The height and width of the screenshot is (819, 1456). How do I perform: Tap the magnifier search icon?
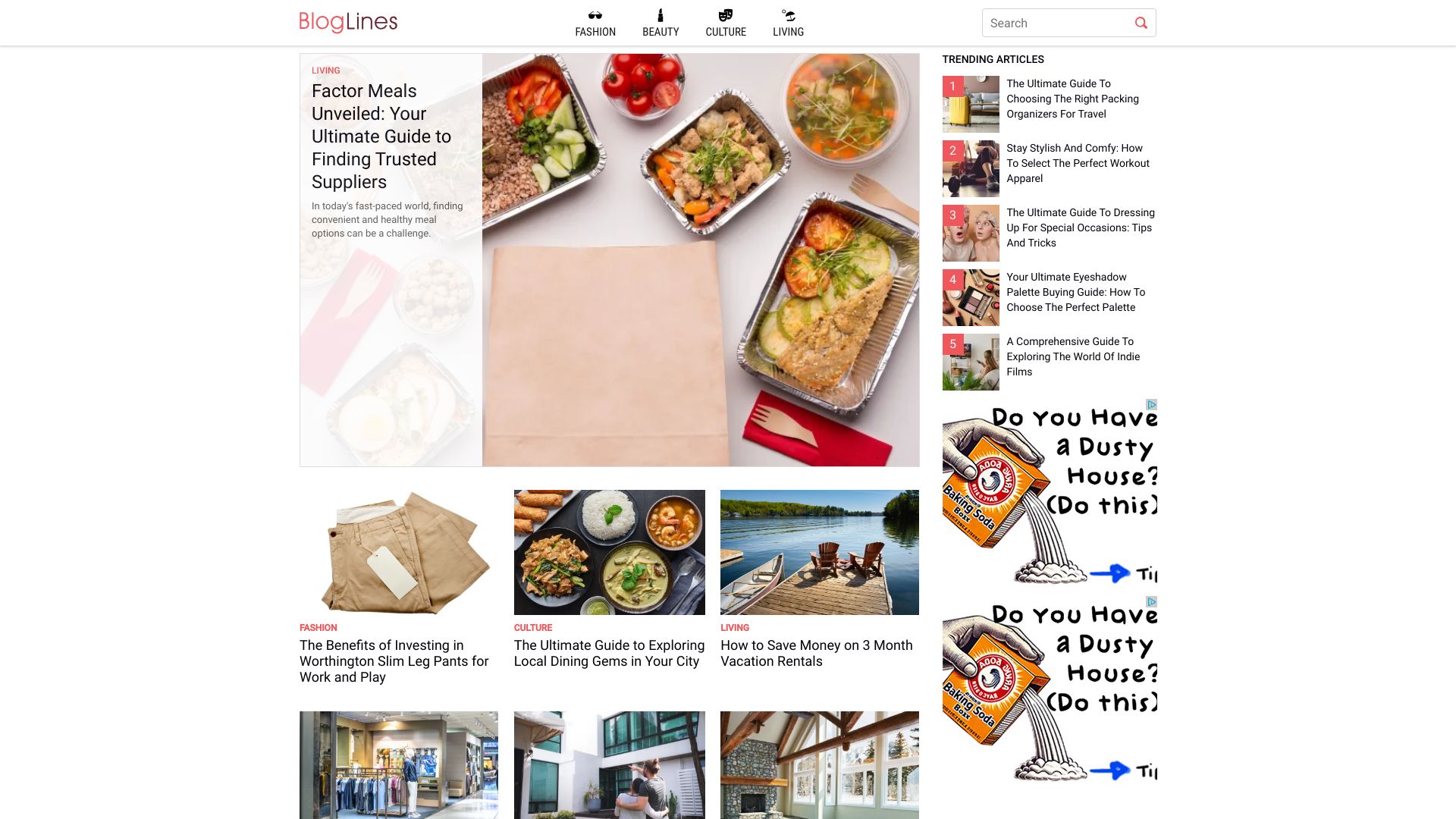coord(1141,24)
